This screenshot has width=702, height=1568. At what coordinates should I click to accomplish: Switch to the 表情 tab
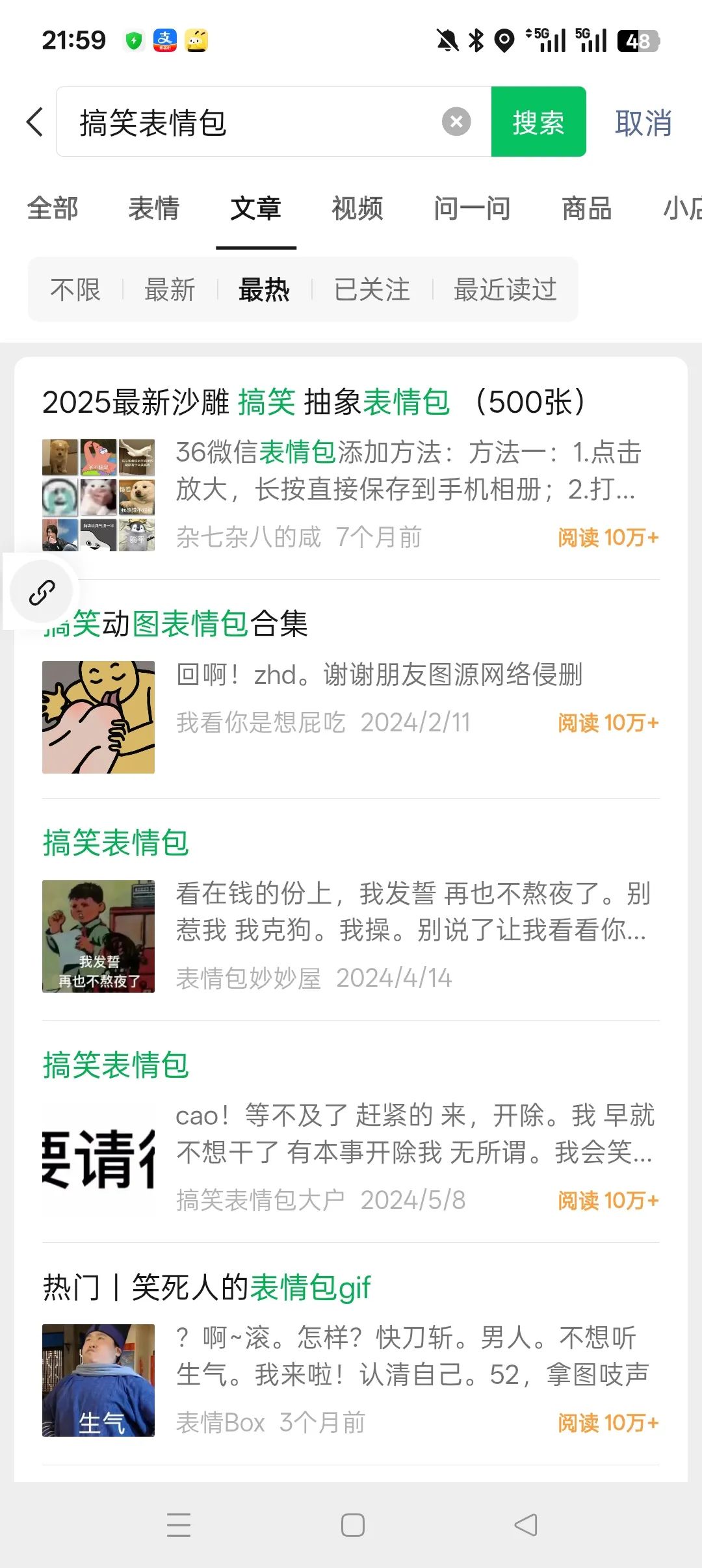[x=154, y=209]
